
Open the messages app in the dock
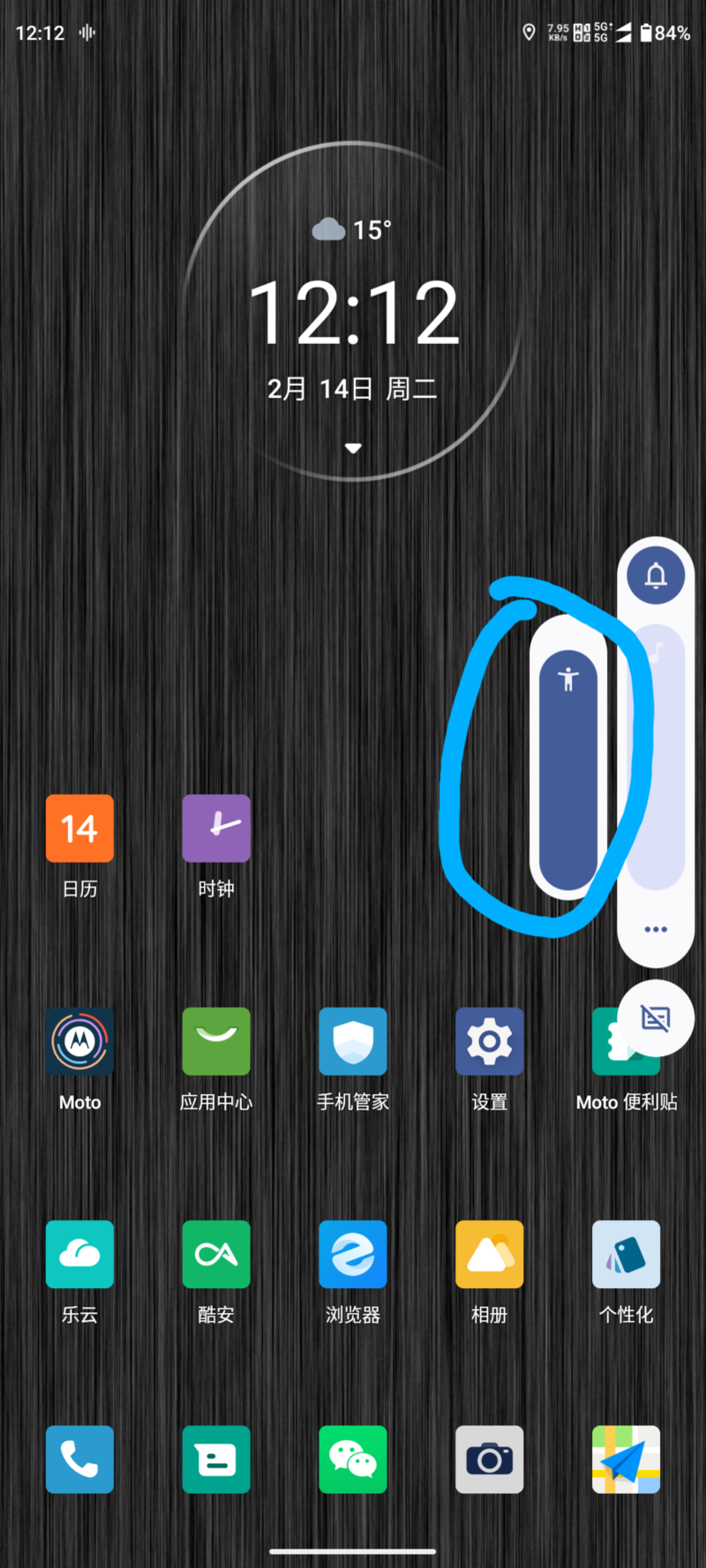coord(216,1459)
